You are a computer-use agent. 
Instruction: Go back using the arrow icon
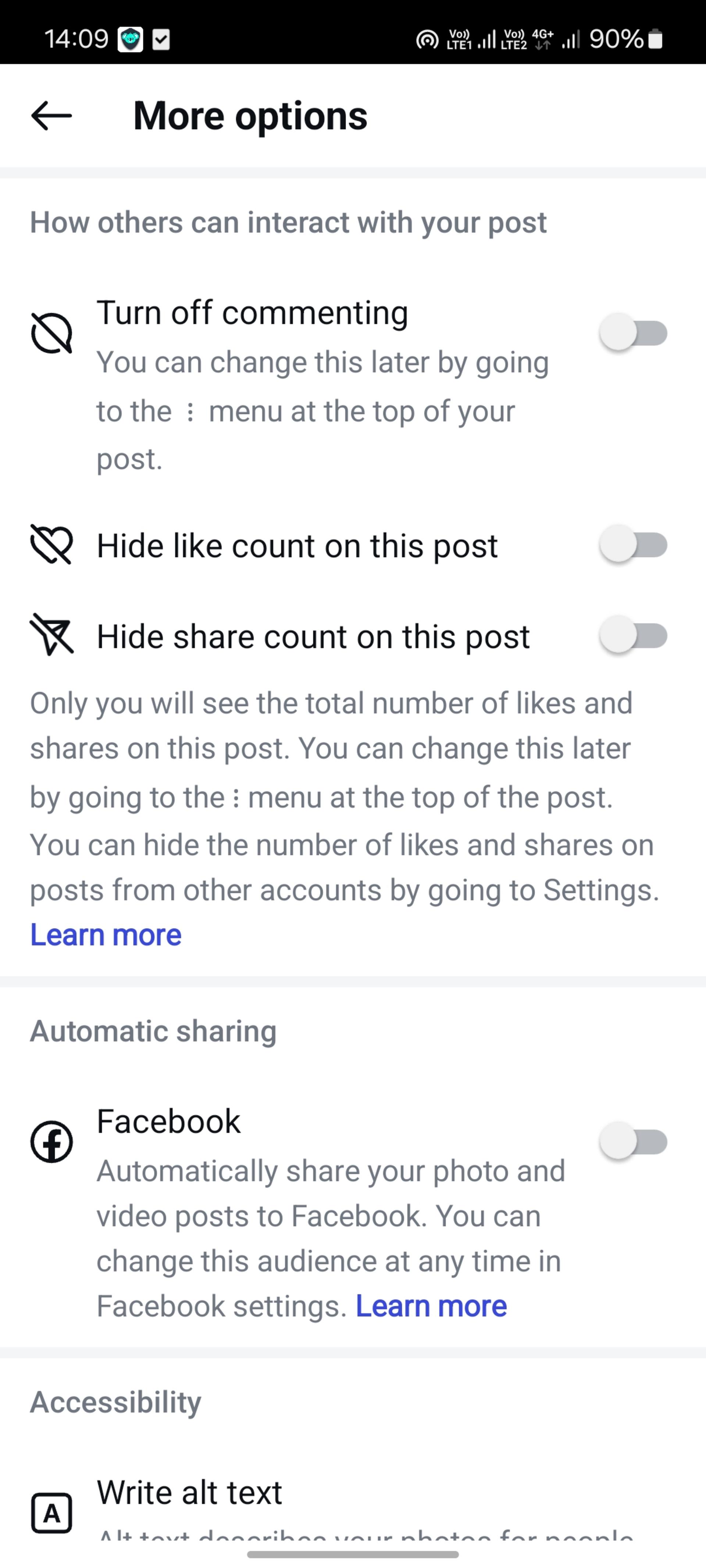(x=52, y=116)
